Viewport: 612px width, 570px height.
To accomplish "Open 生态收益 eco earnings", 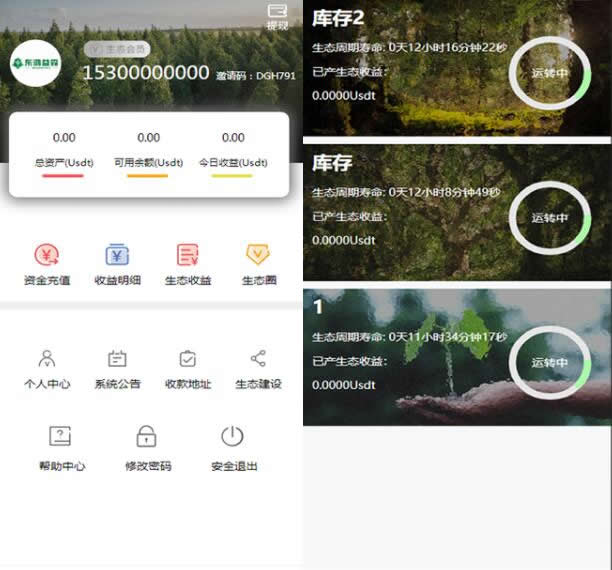I will [x=187, y=263].
